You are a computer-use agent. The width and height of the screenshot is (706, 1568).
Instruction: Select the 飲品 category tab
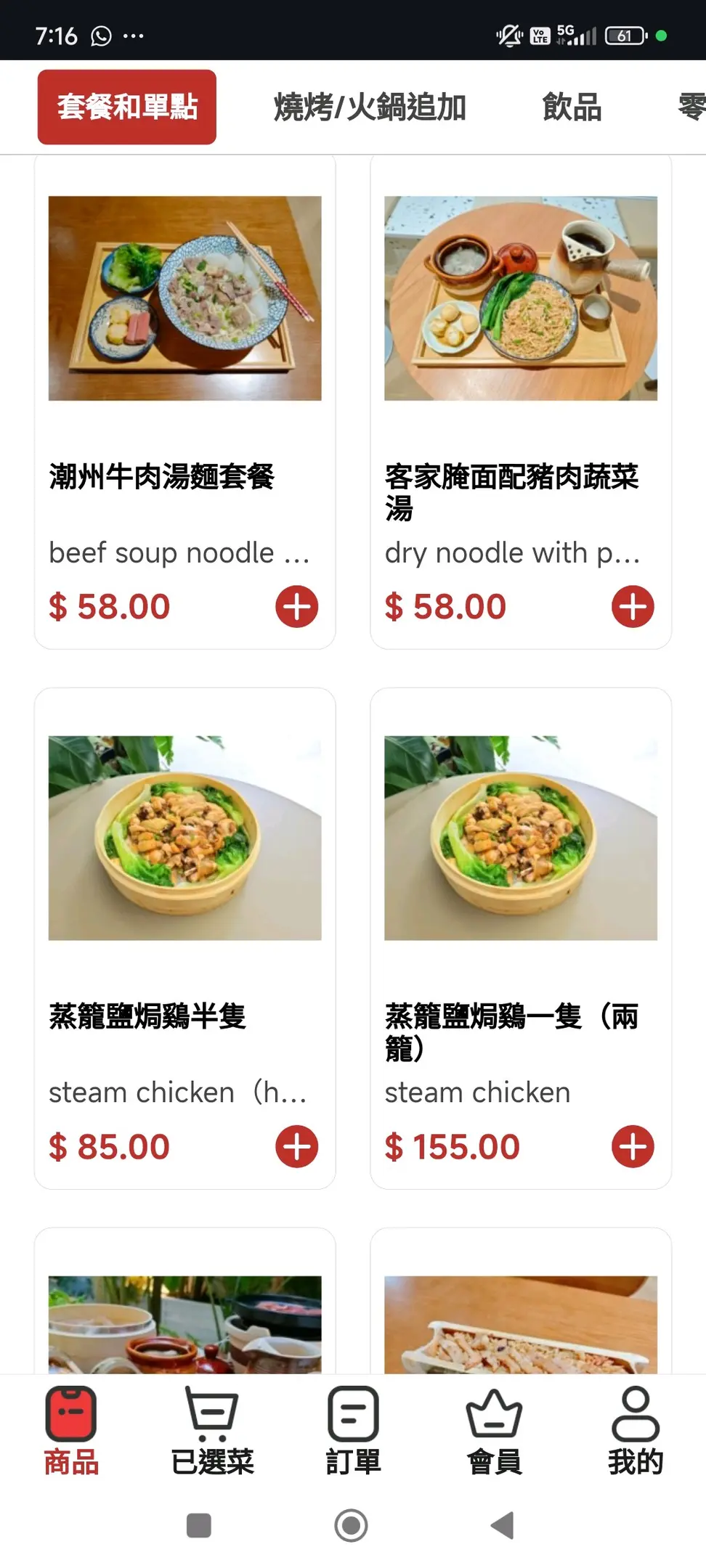[572, 107]
